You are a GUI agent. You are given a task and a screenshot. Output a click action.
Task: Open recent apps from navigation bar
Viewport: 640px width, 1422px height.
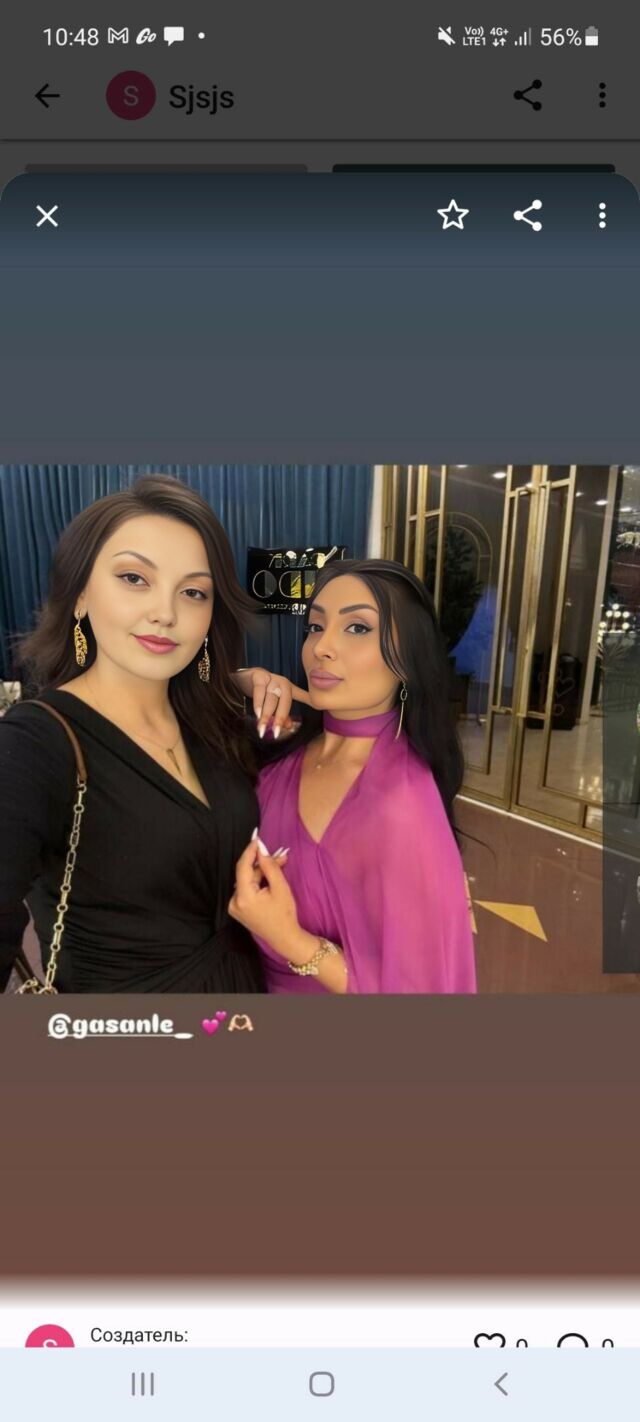click(x=143, y=1384)
